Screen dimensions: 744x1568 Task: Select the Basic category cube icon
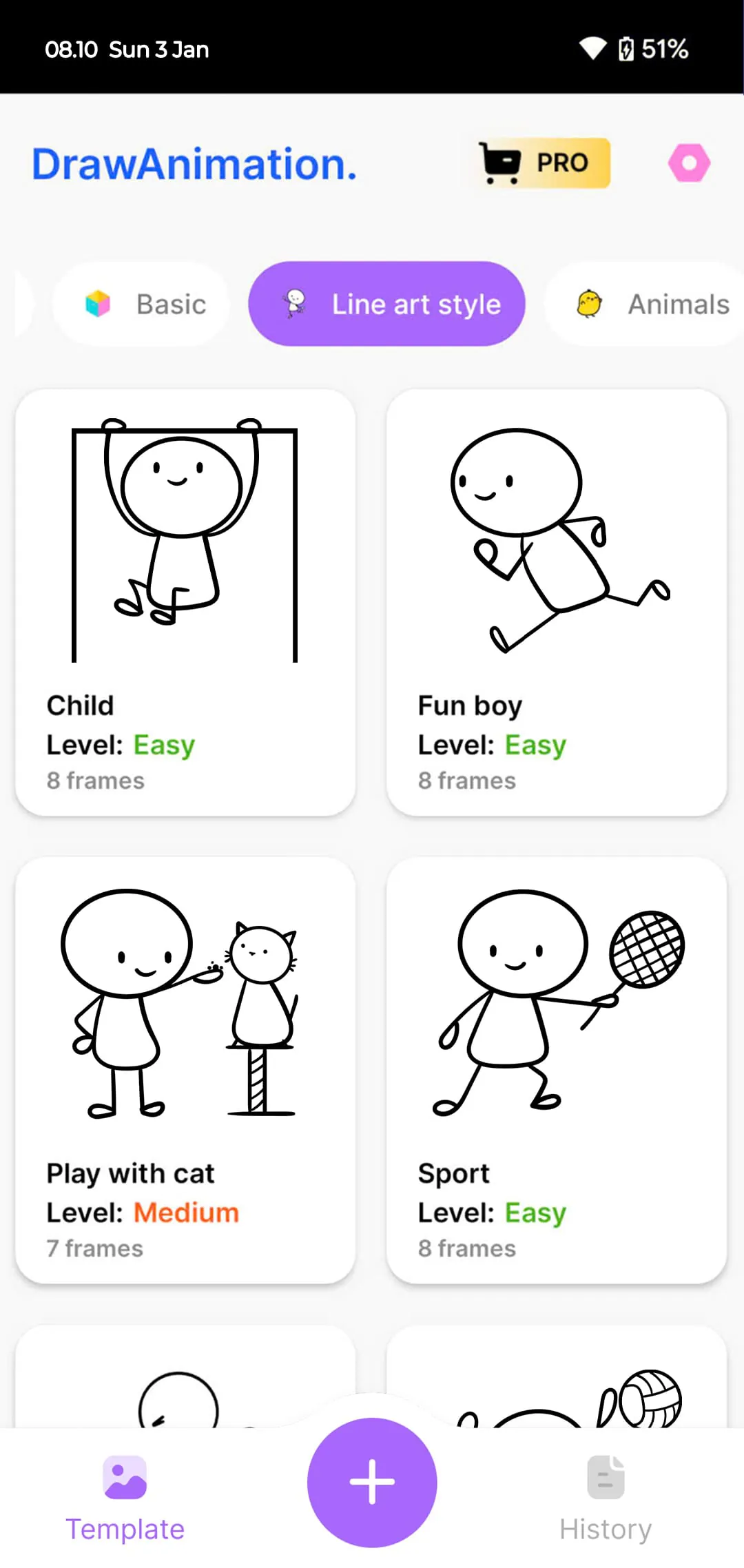[96, 304]
